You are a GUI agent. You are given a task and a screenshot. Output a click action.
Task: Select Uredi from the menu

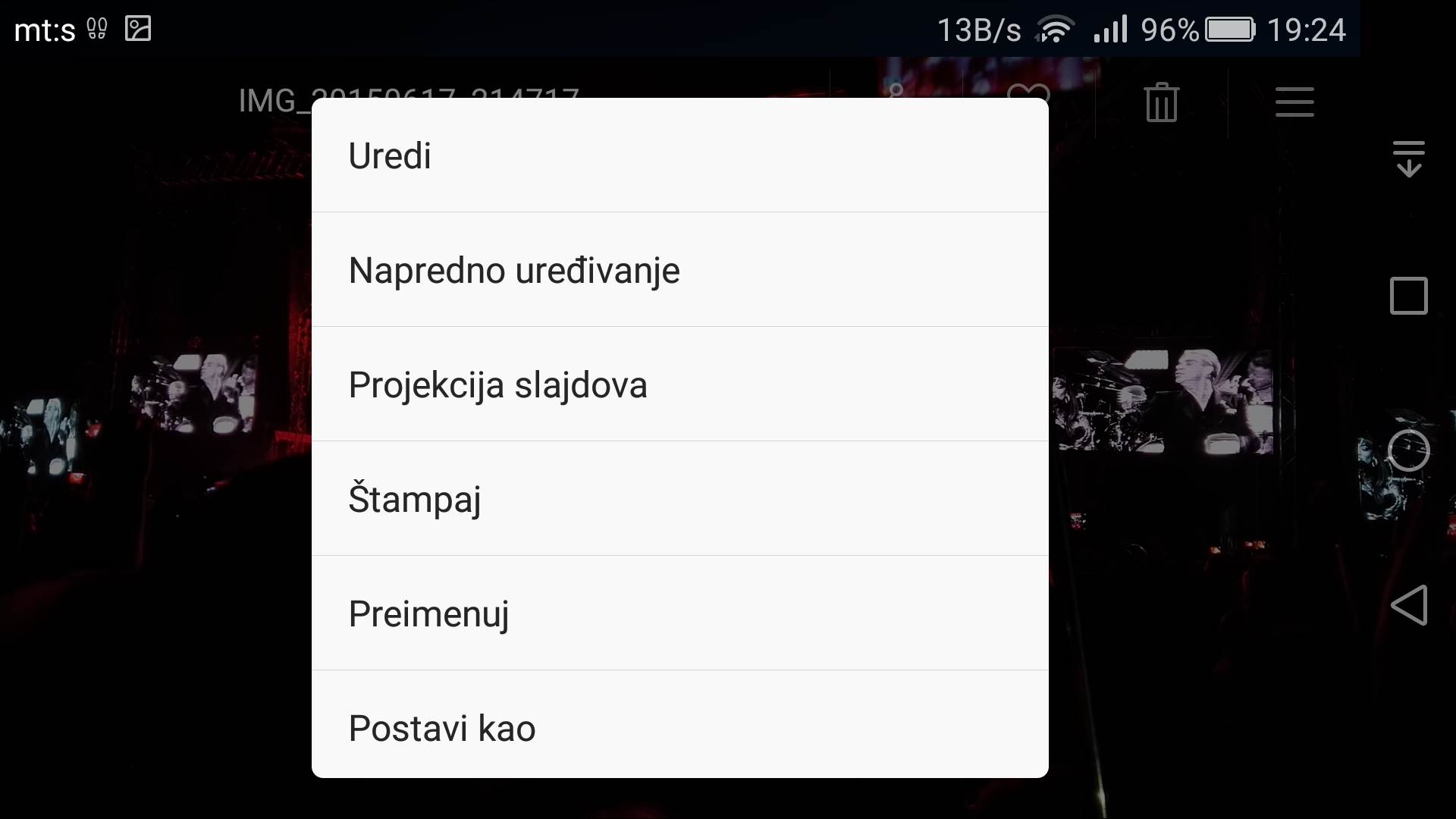point(679,156)
